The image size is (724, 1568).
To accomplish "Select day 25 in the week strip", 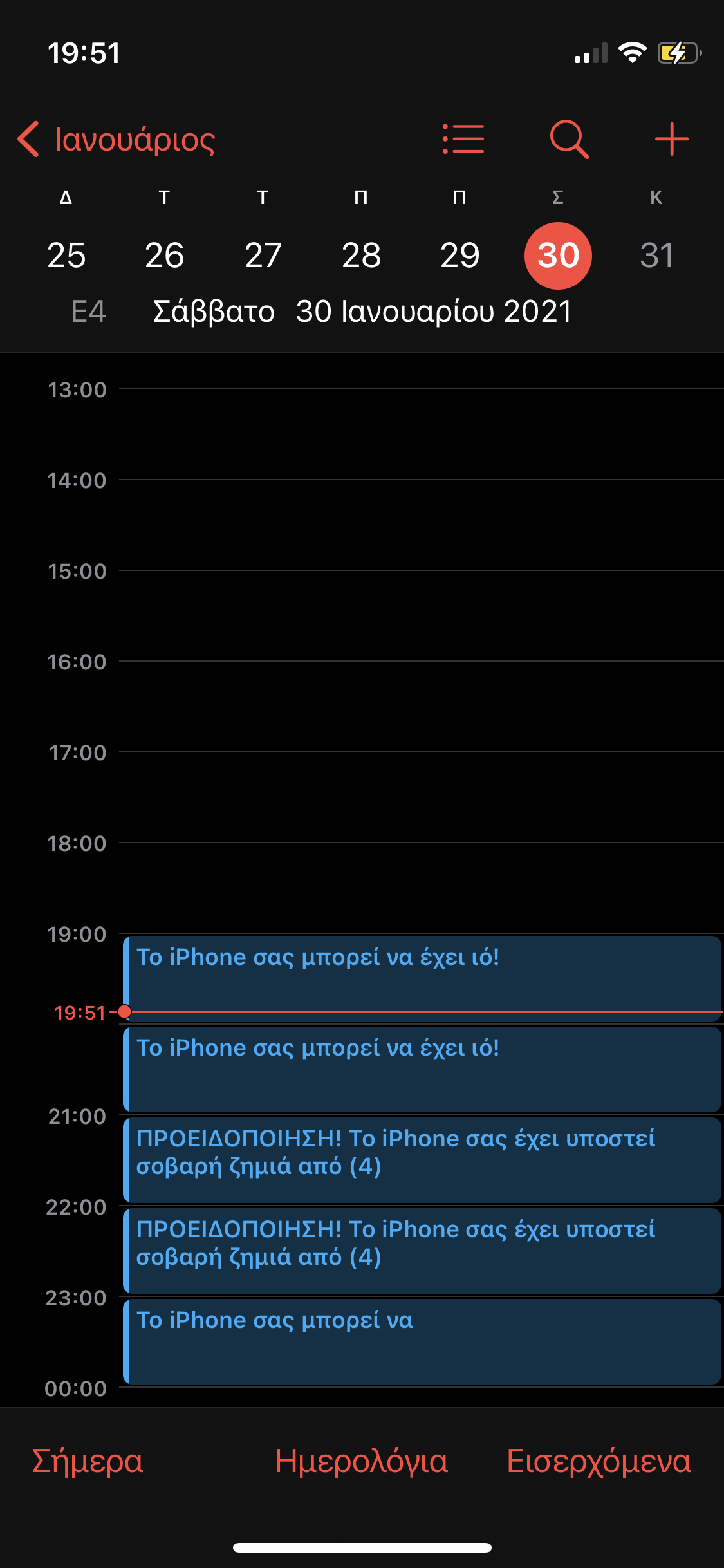I will click(x=66, y=256).
